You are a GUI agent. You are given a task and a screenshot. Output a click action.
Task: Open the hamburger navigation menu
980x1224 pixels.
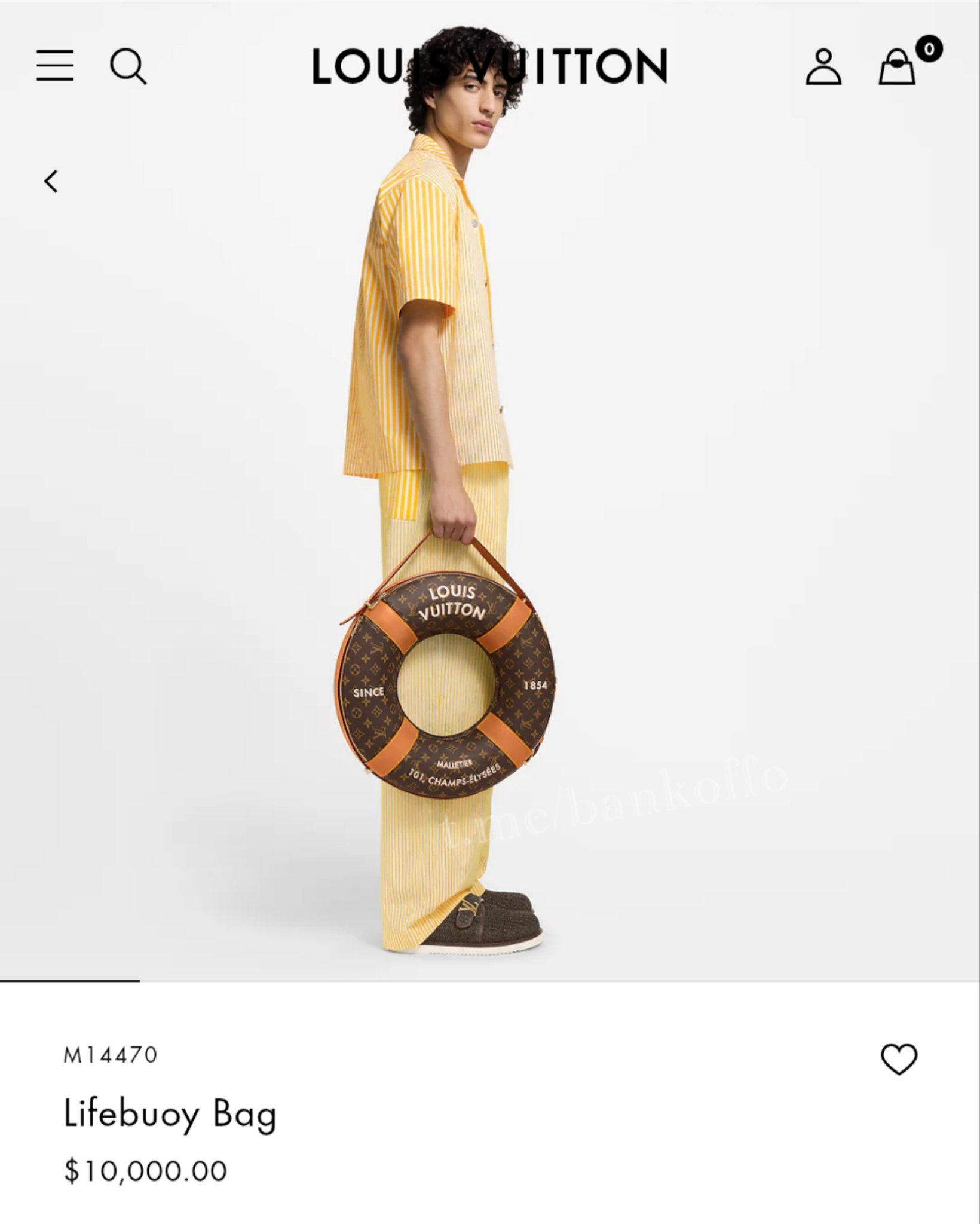pyautogui.click(x=55, y=66)
